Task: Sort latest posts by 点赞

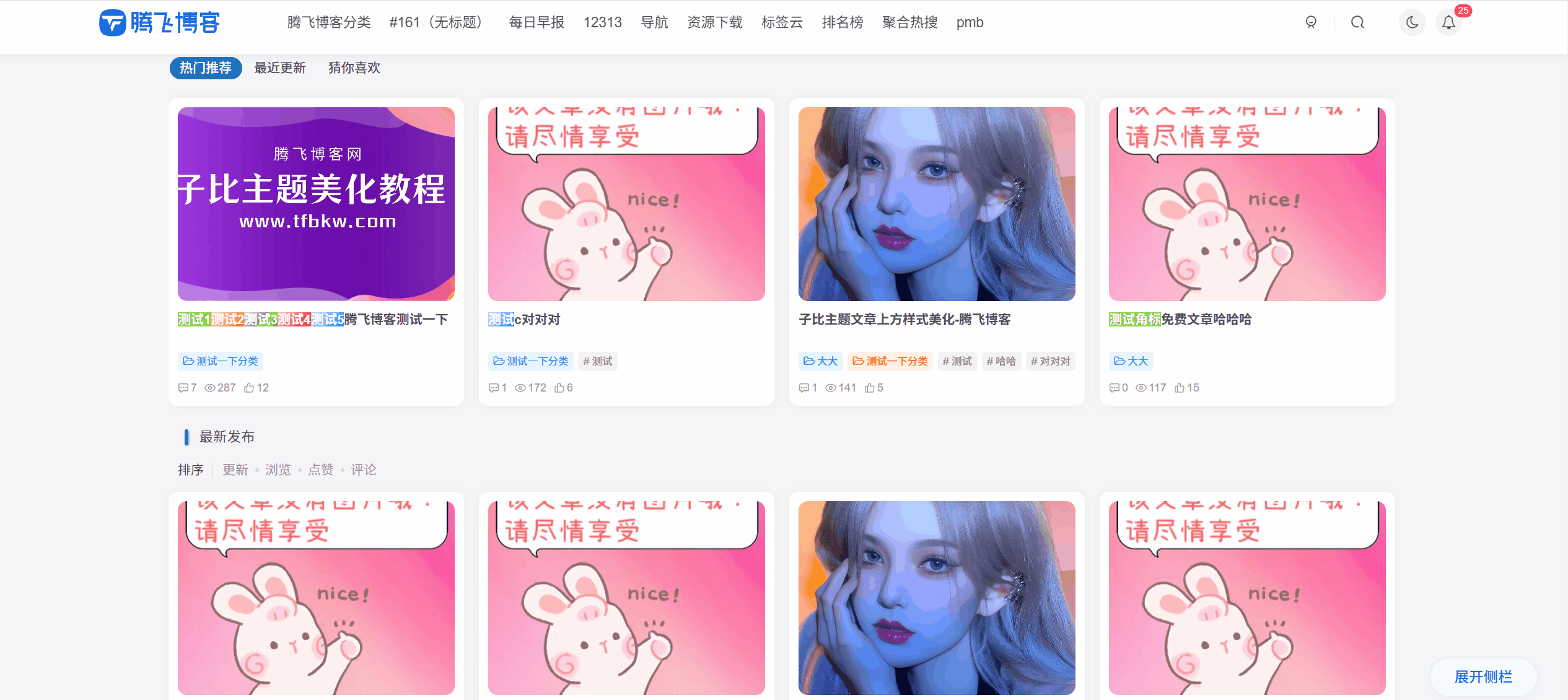Action: pyautogui.click(x=321, y=470)
